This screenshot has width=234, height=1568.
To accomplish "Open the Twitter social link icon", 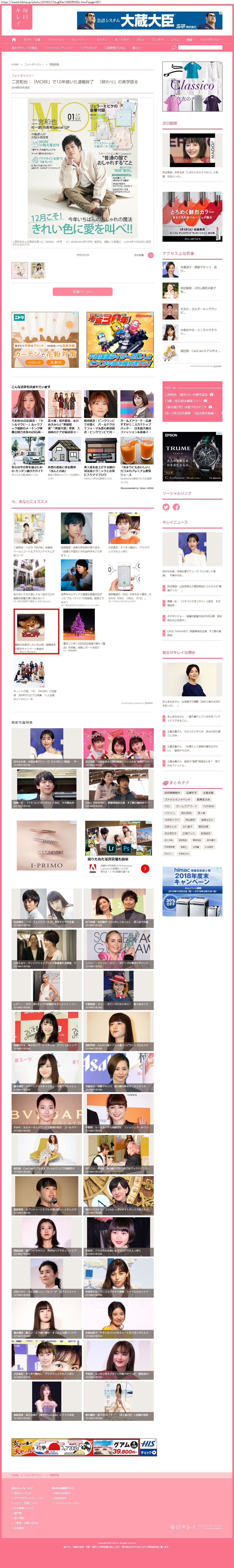I will click(166, 507).
